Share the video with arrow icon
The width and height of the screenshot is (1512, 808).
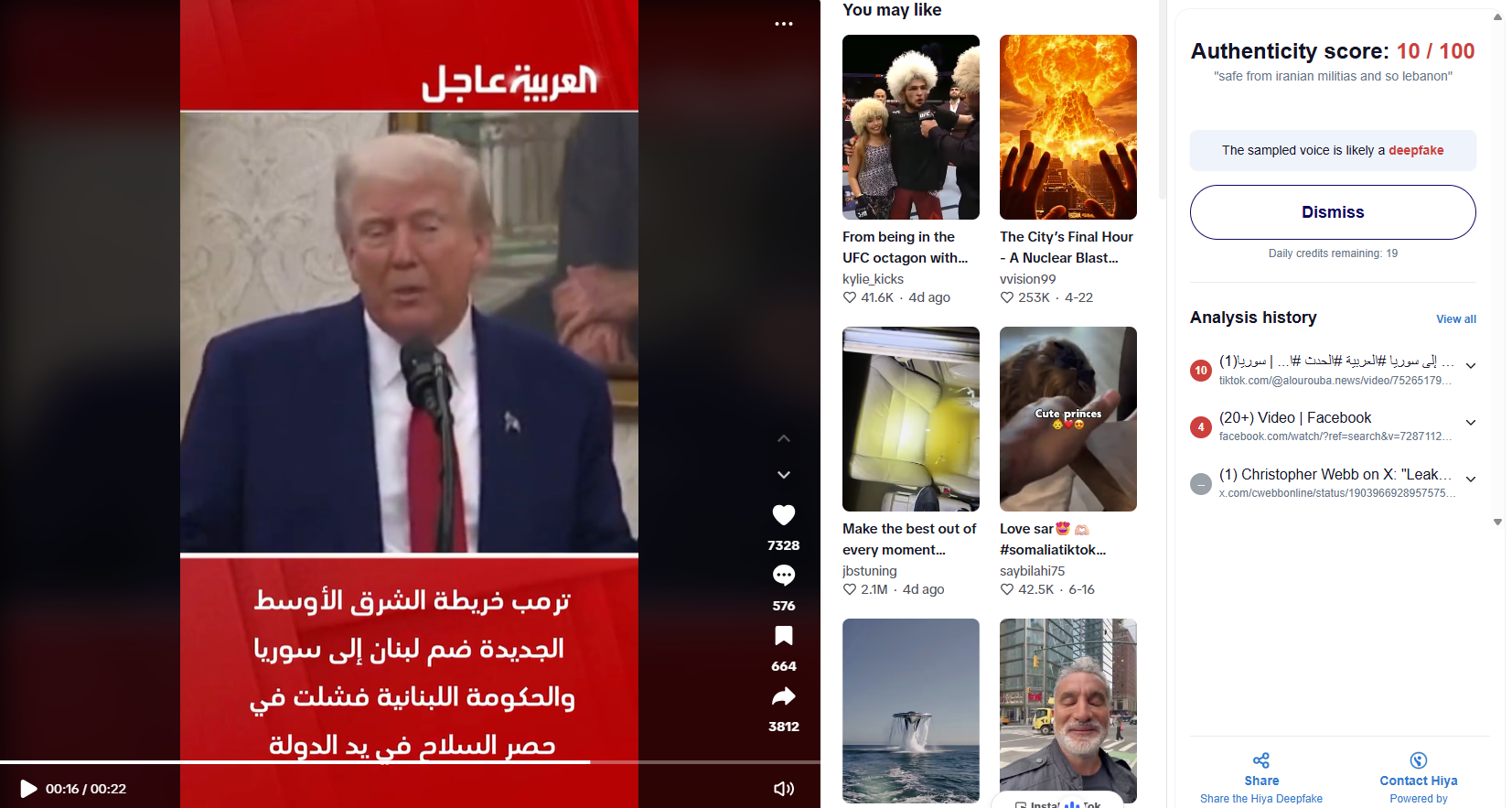pyautogui.click(x=784, y=697)
